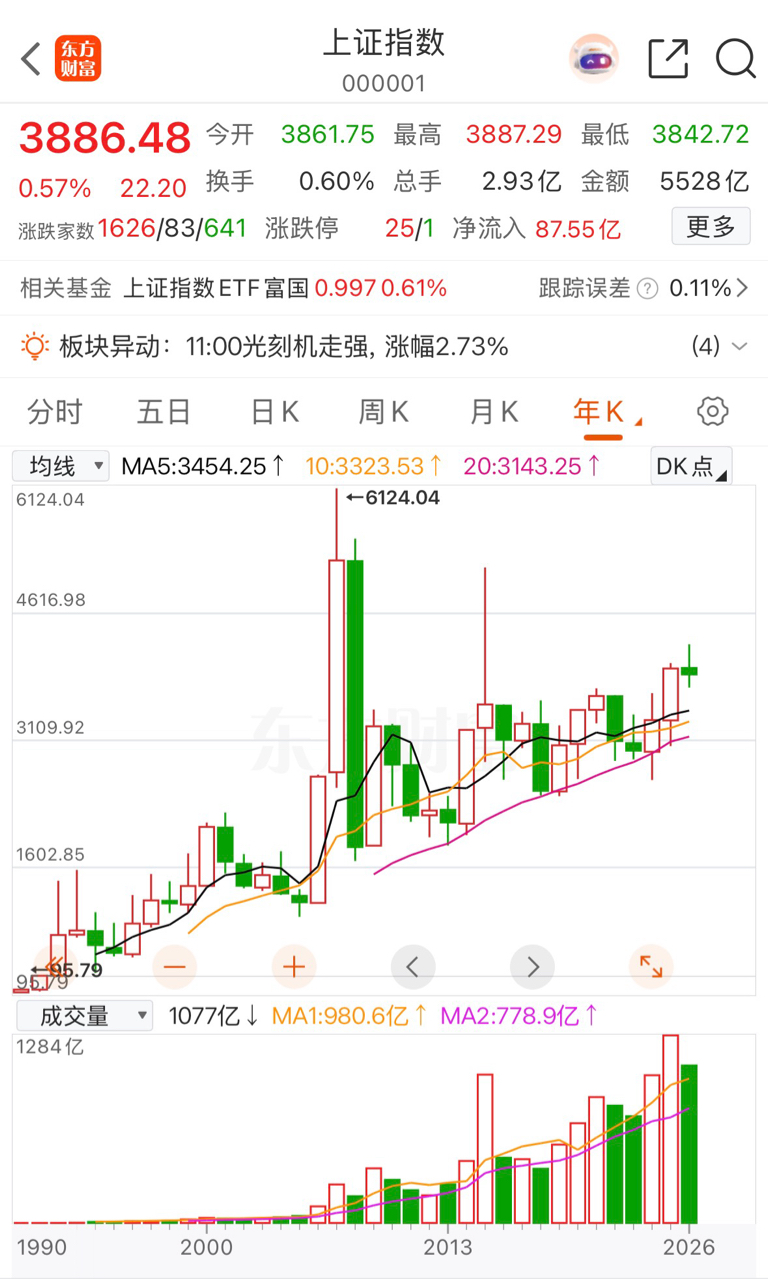Image resolution: width=769 pixels, height=1279 pixels.
Task: Share this index page
Action: [668, 59]
